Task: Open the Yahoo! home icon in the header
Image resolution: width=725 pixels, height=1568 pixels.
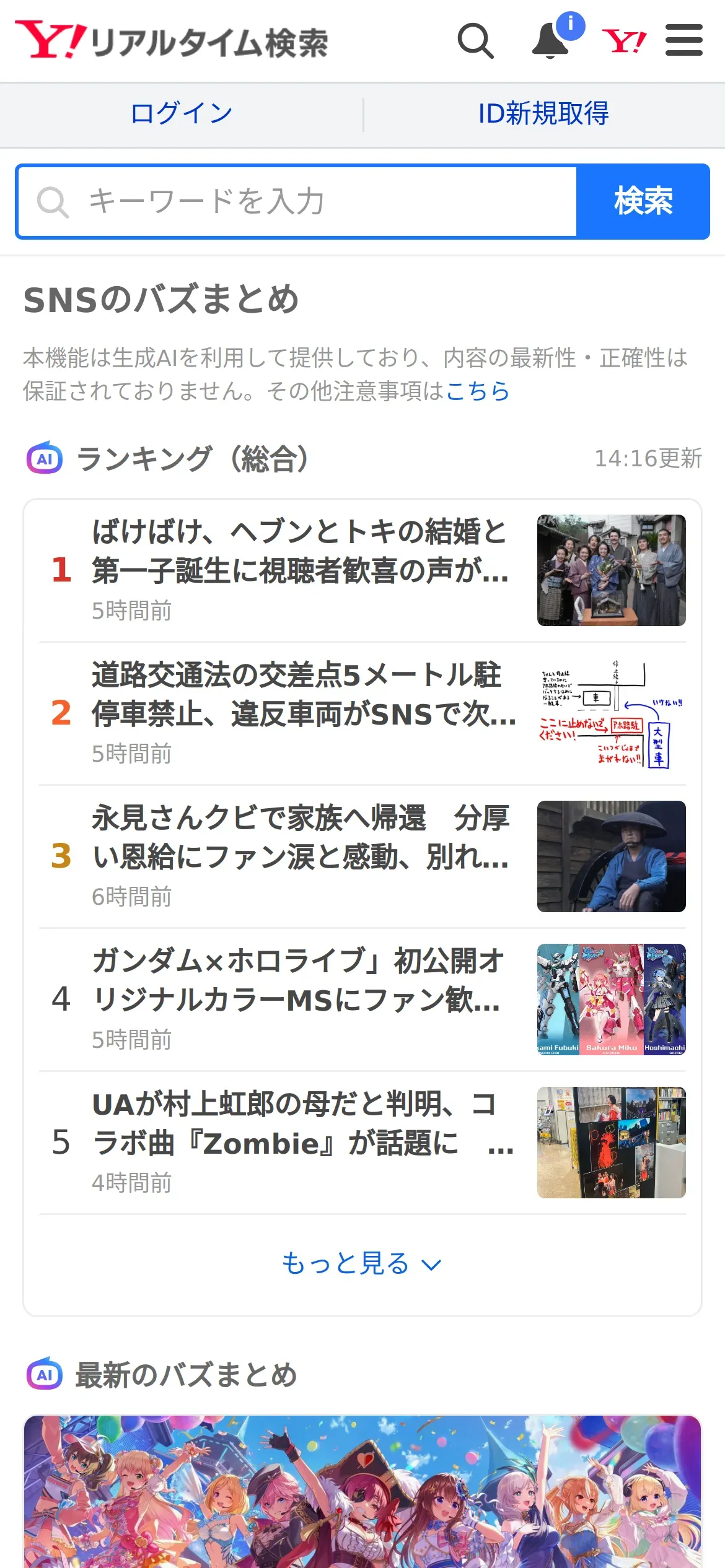Action: [624, 41]
